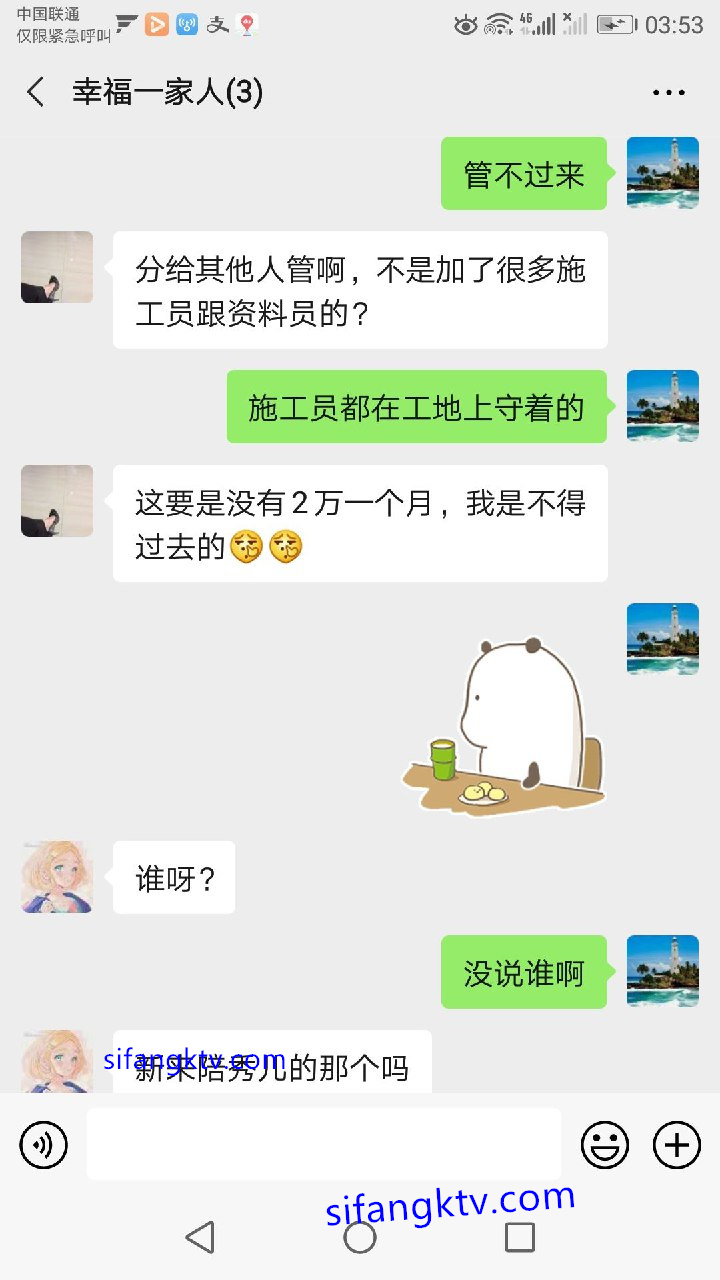Open system recent apps
This screenshot has width=720, height=1280.
[519, 1237]
